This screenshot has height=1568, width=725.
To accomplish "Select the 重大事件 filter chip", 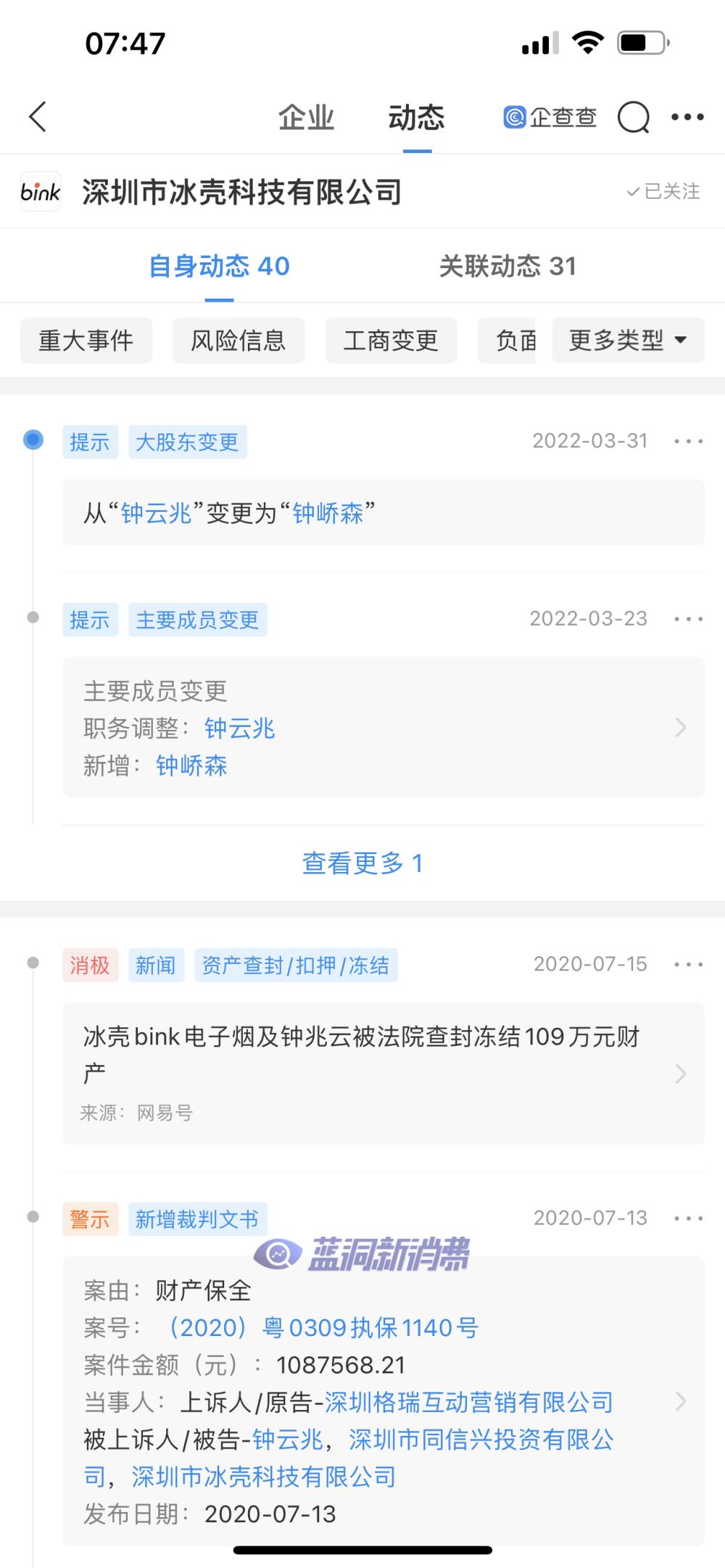I will [86, 341].
